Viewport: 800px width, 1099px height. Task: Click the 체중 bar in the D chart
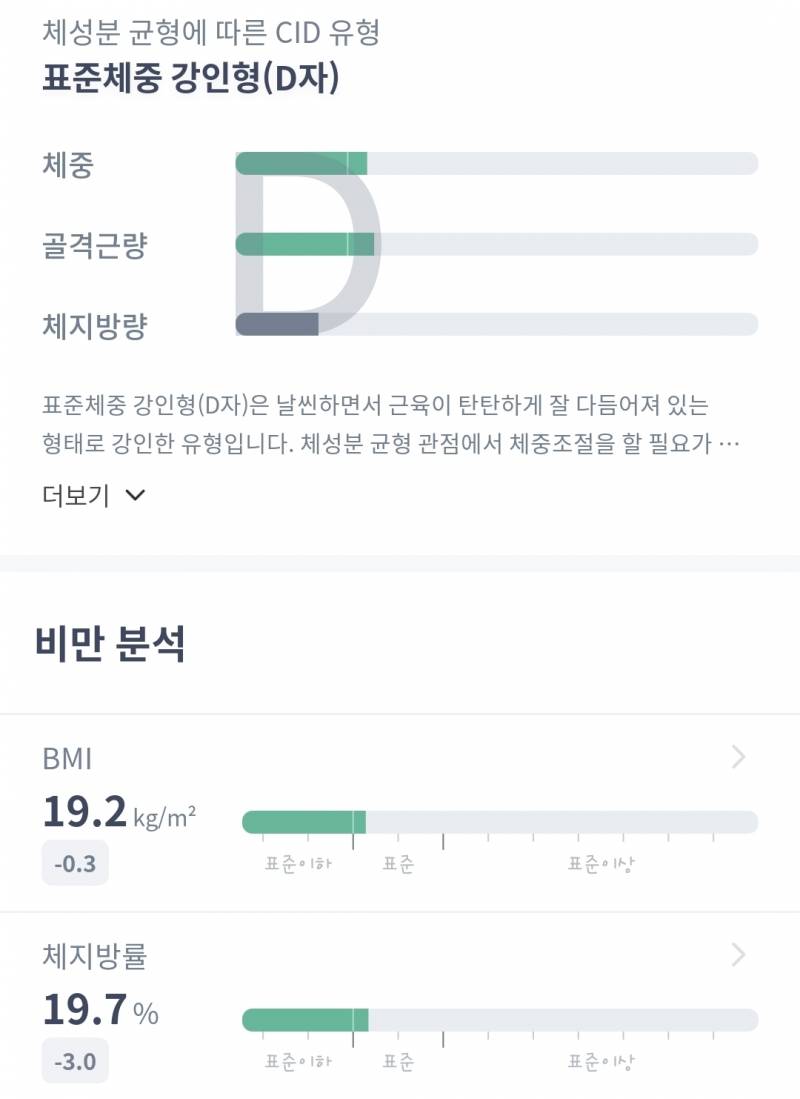300,160
